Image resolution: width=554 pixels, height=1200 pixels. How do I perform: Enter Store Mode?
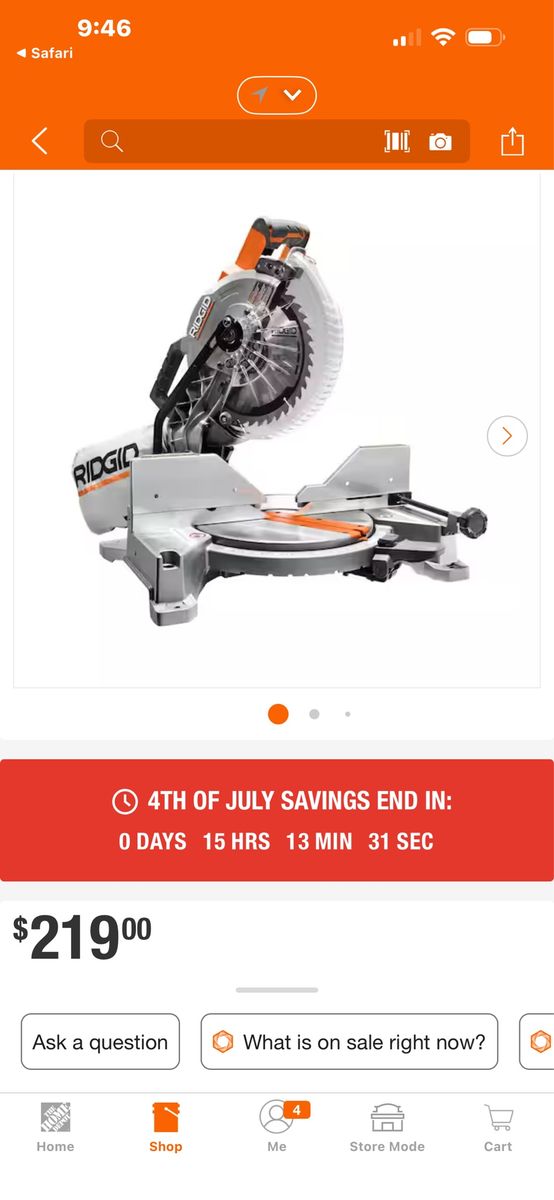pyautogui.click(x=387, y=1127)
